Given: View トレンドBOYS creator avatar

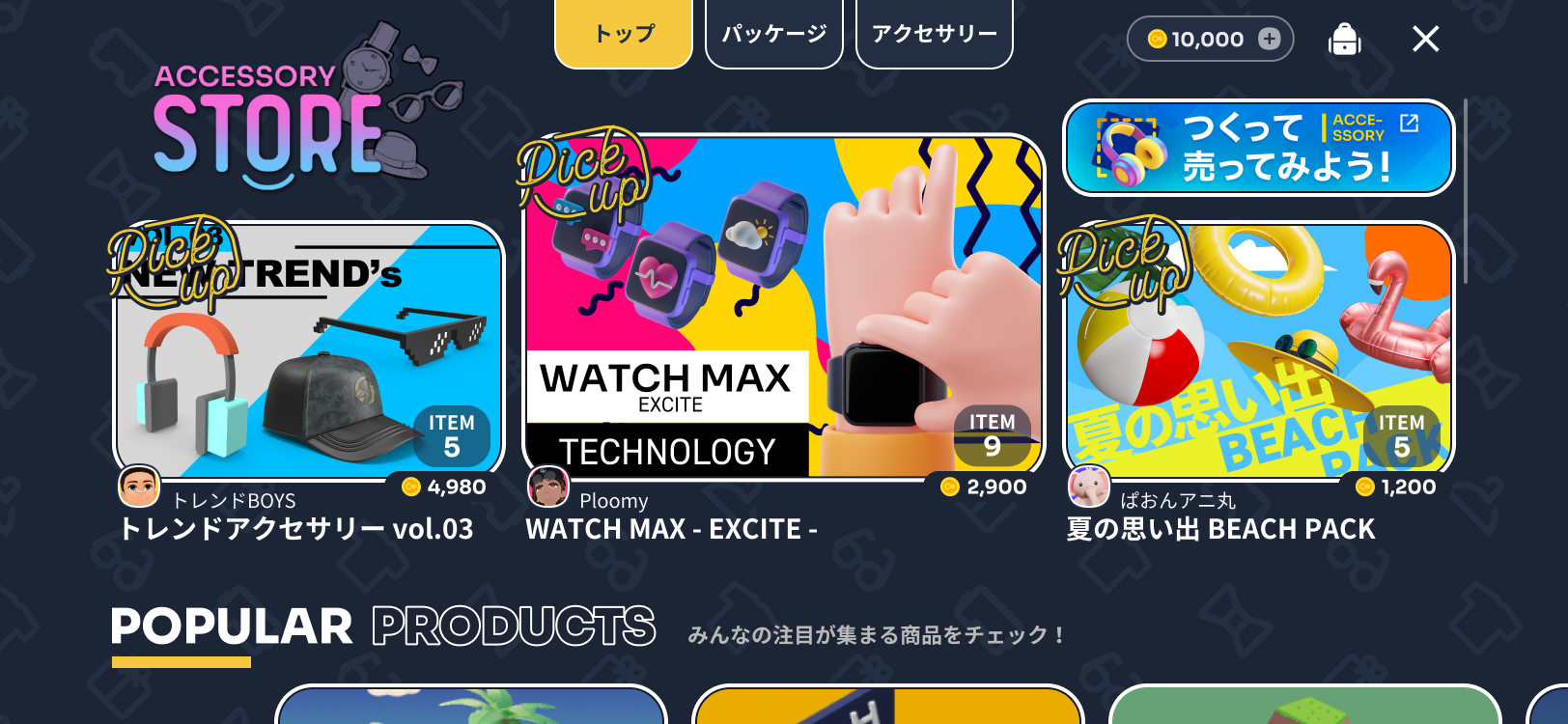Looking at the screenshot, I should click(x=139, y=487).
